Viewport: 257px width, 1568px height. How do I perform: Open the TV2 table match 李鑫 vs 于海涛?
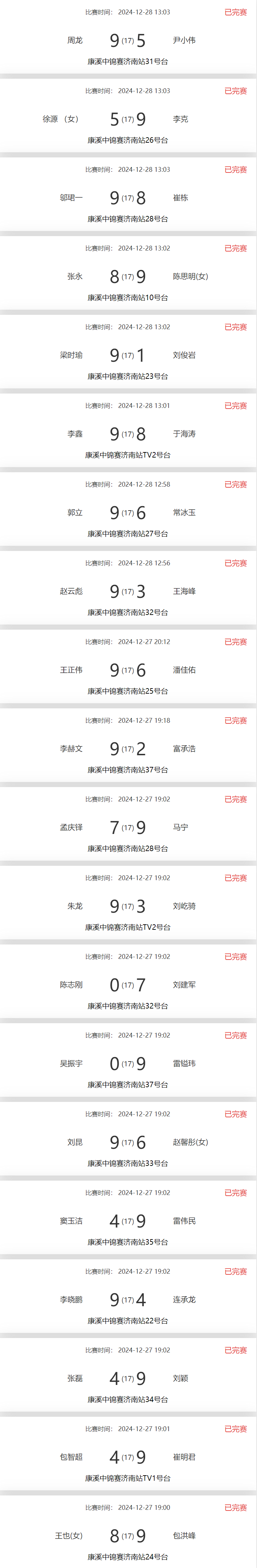click(x=128, y=433)
